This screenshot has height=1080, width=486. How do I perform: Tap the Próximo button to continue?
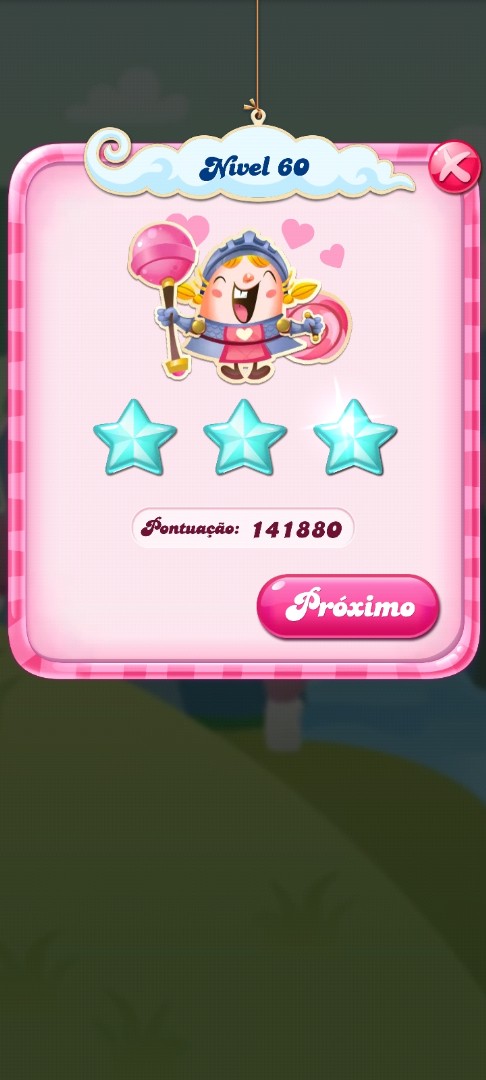(x=348, y=607)
